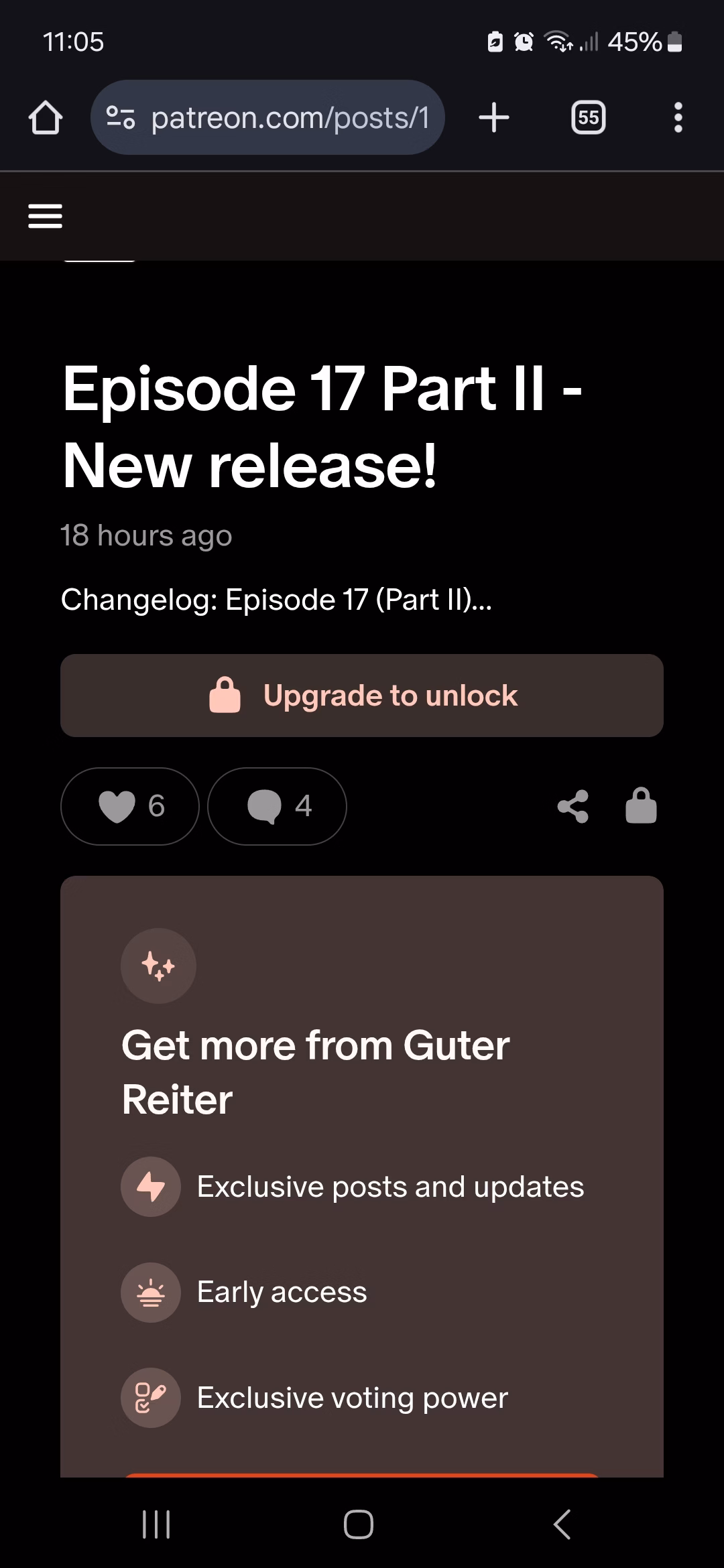This screenshot has width=724, height=1568.
Task: Open recent apps from navigation bar
Action: [157, 1524]
